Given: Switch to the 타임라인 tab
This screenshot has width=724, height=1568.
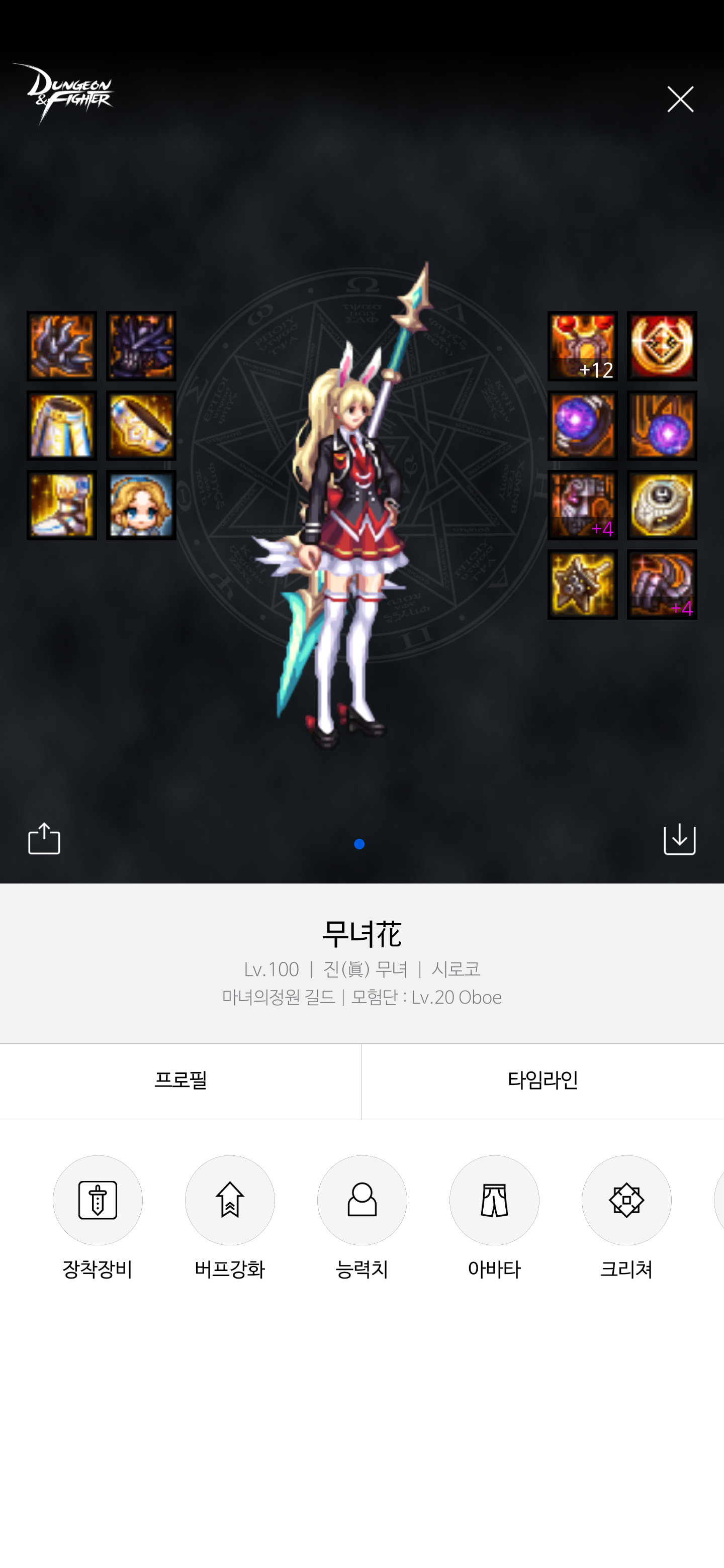Looking at the screenshot, I should pyautogui.click(x=542, y=1081).
